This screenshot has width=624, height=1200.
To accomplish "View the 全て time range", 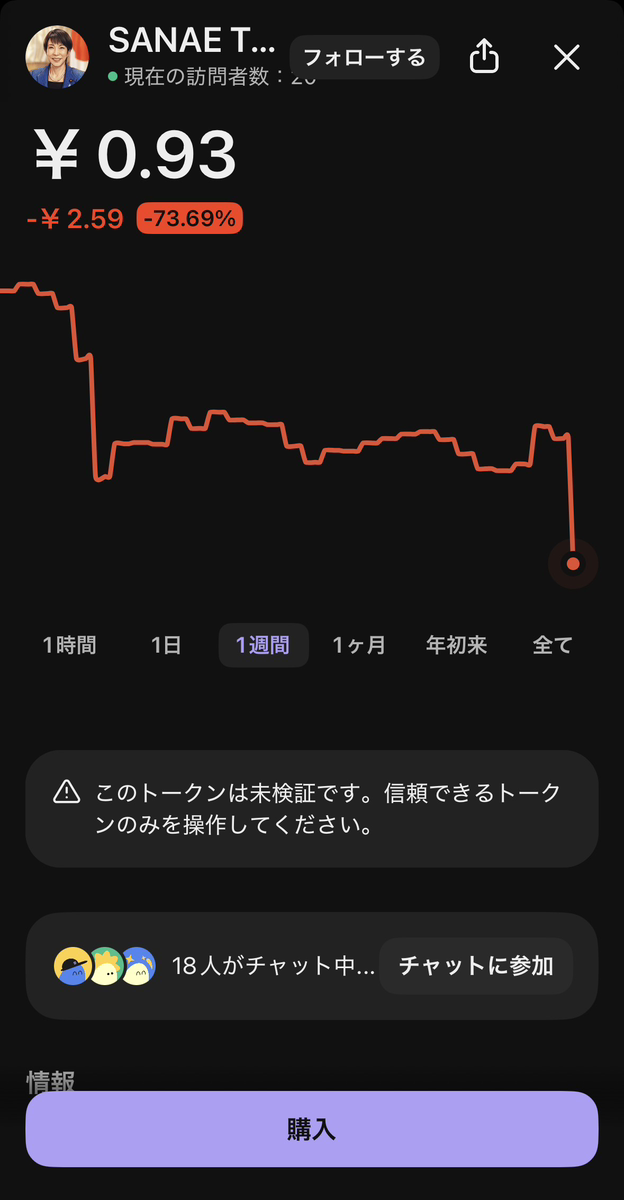I will click(x=552, y=645).
